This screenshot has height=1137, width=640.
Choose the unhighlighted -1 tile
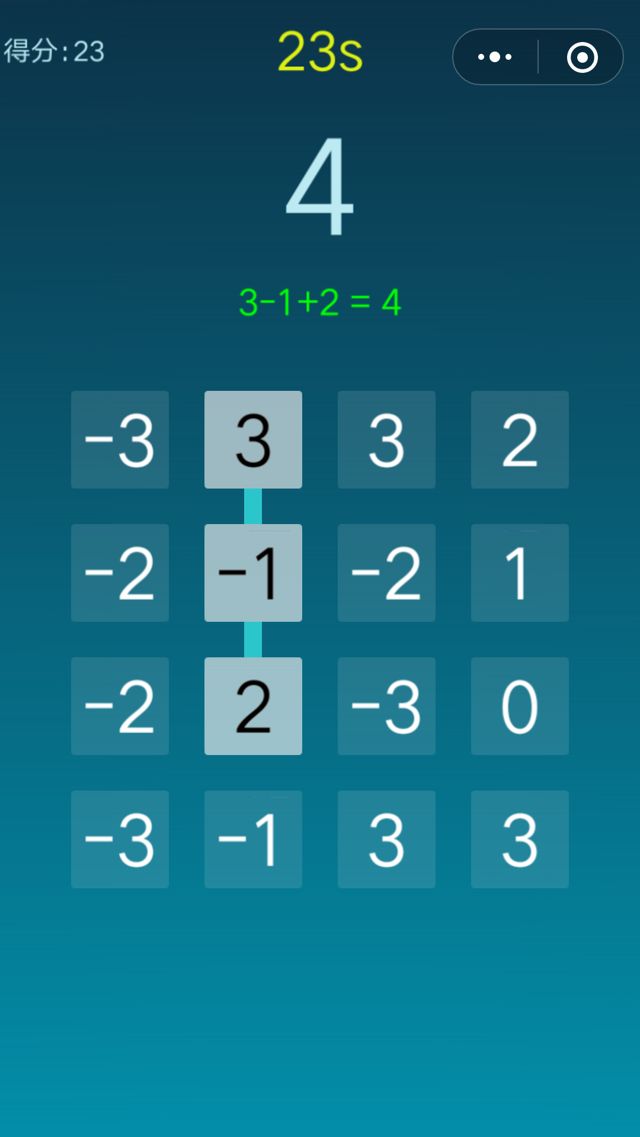[253, 839]
